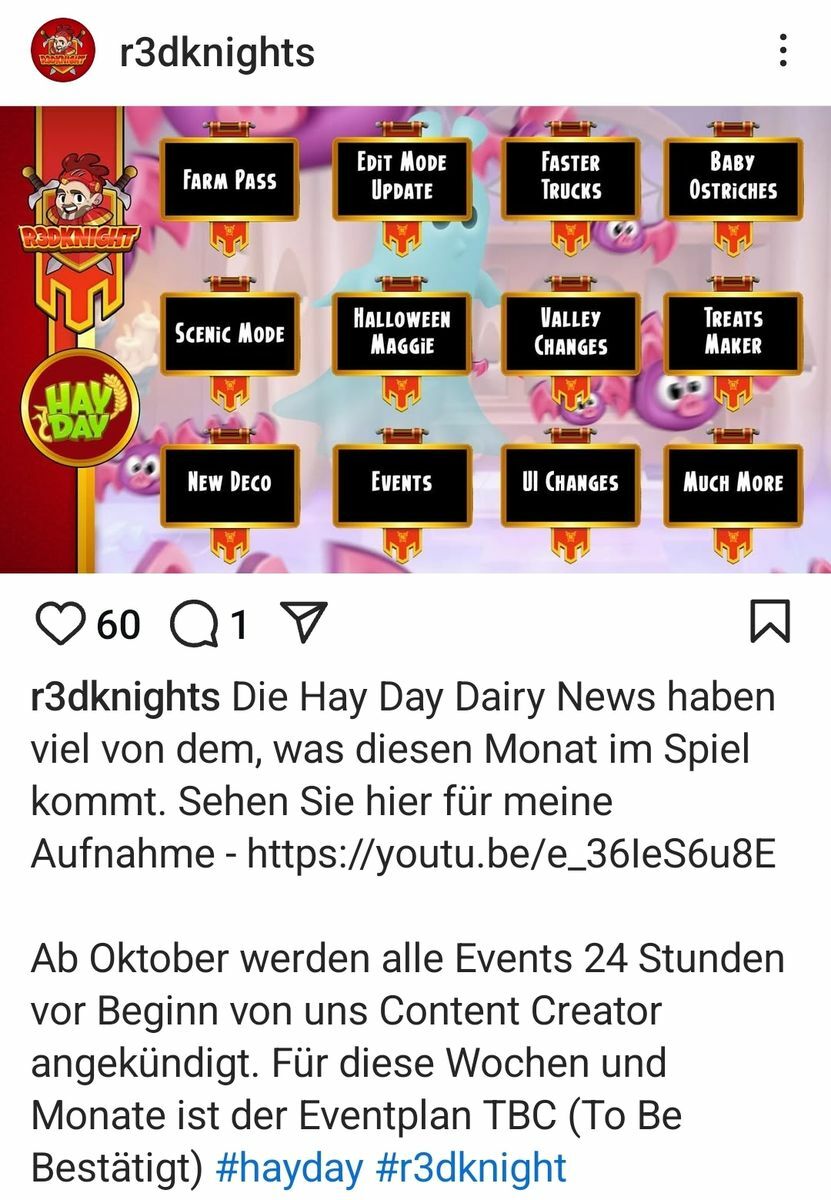Like the r3dknights post

[x=61, y=624]
